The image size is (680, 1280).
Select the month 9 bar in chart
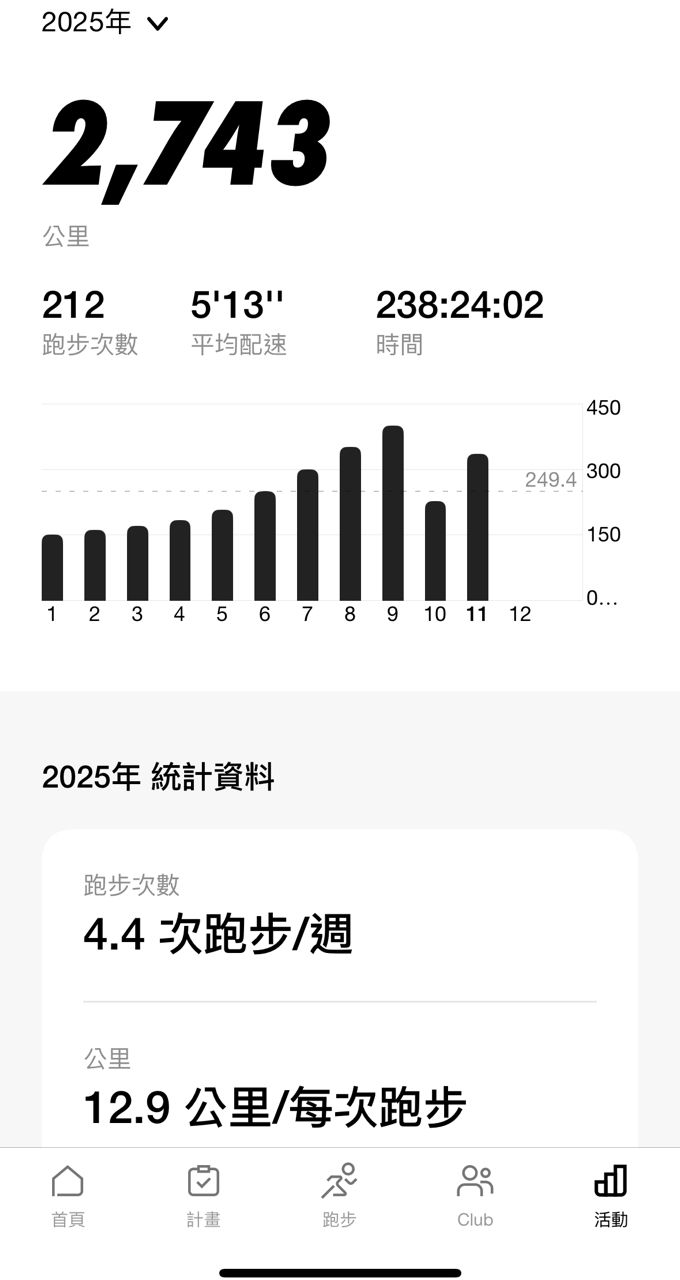click(x=393, y=513)
